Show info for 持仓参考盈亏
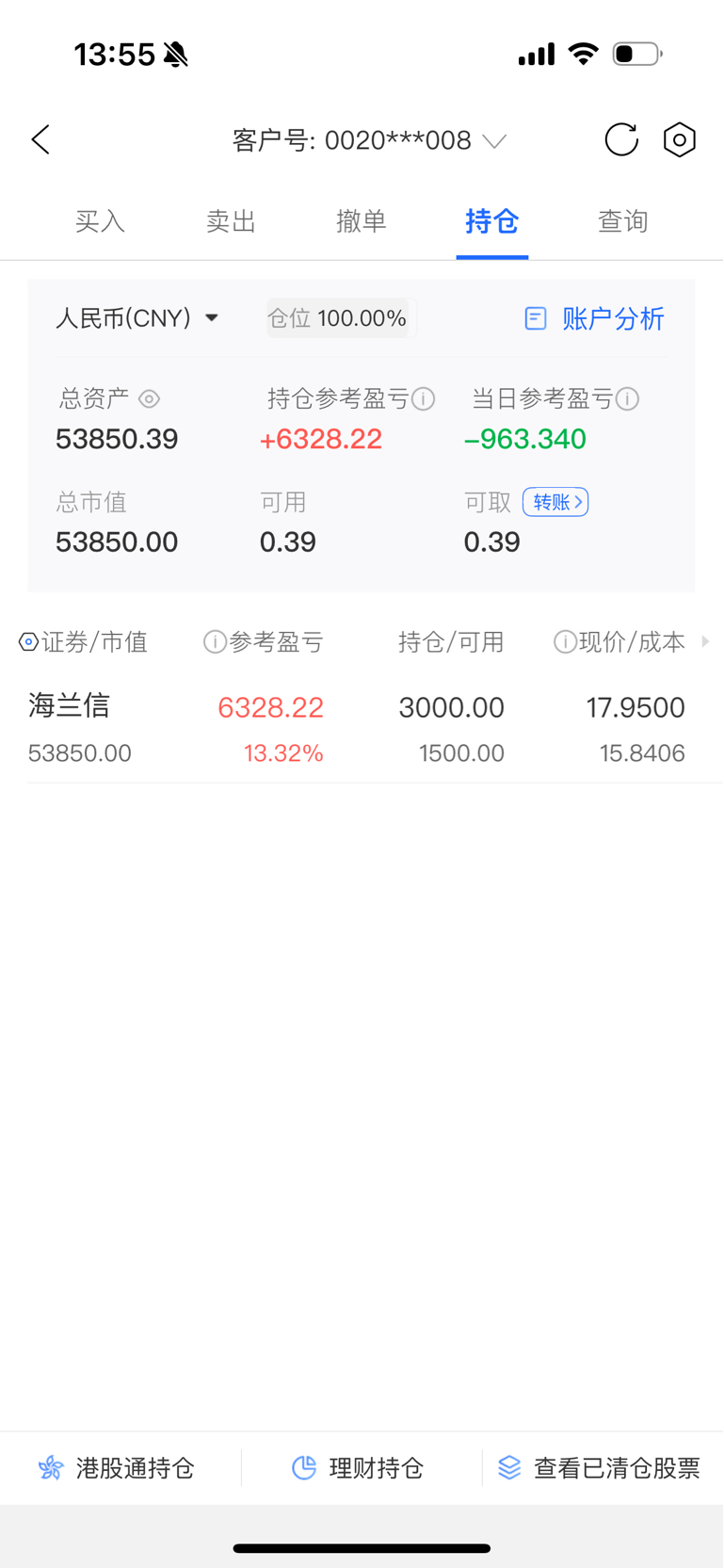The width and height of the screenshot is (724, 1568). 424,399
